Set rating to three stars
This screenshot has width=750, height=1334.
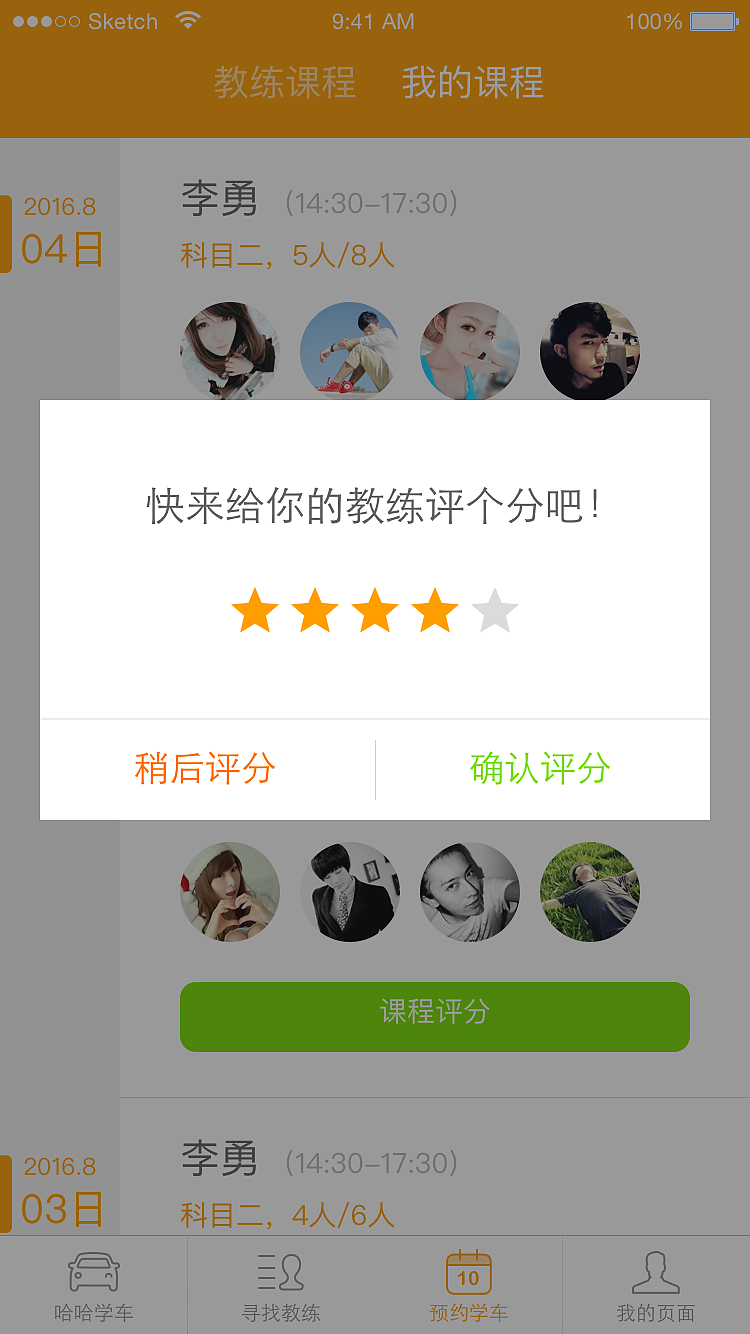click(375, 611)
